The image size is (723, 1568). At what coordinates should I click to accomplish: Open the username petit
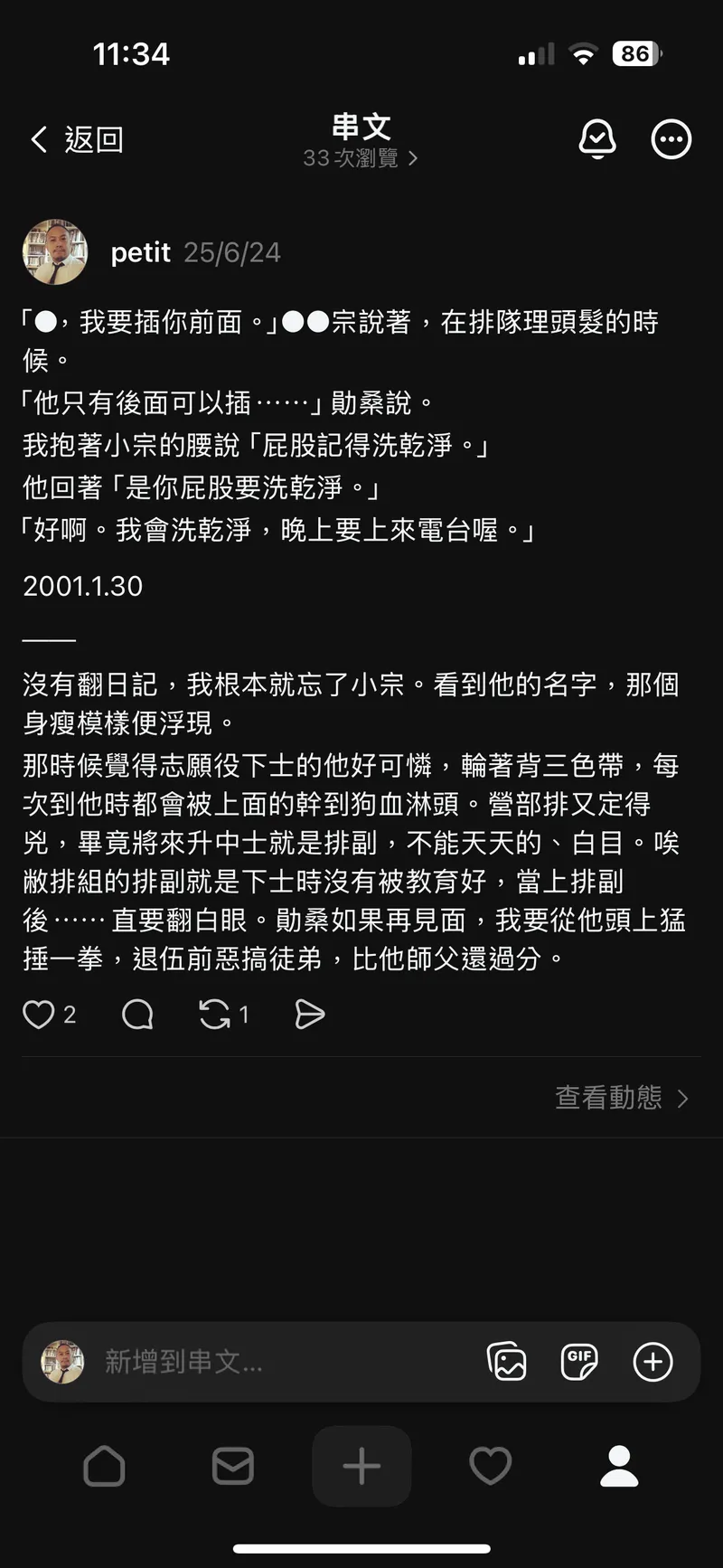tap(140, 251)
